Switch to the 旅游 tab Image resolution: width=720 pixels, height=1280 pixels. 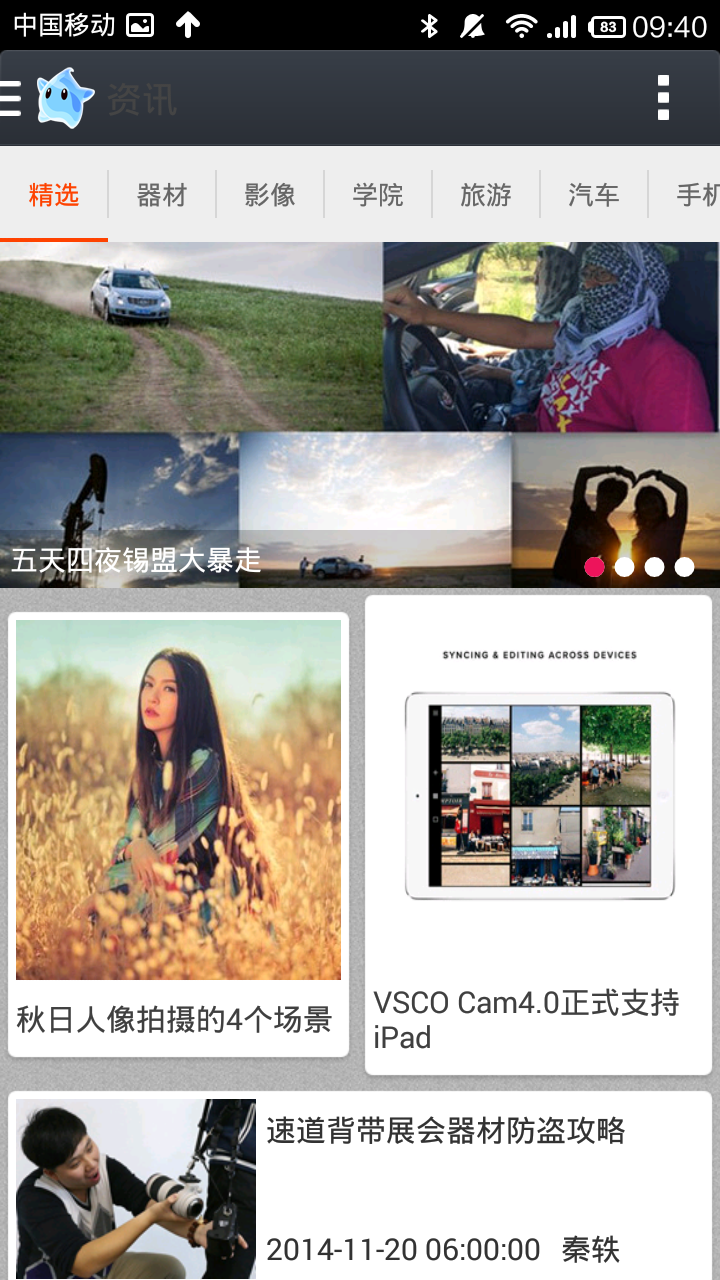[486, 195]
